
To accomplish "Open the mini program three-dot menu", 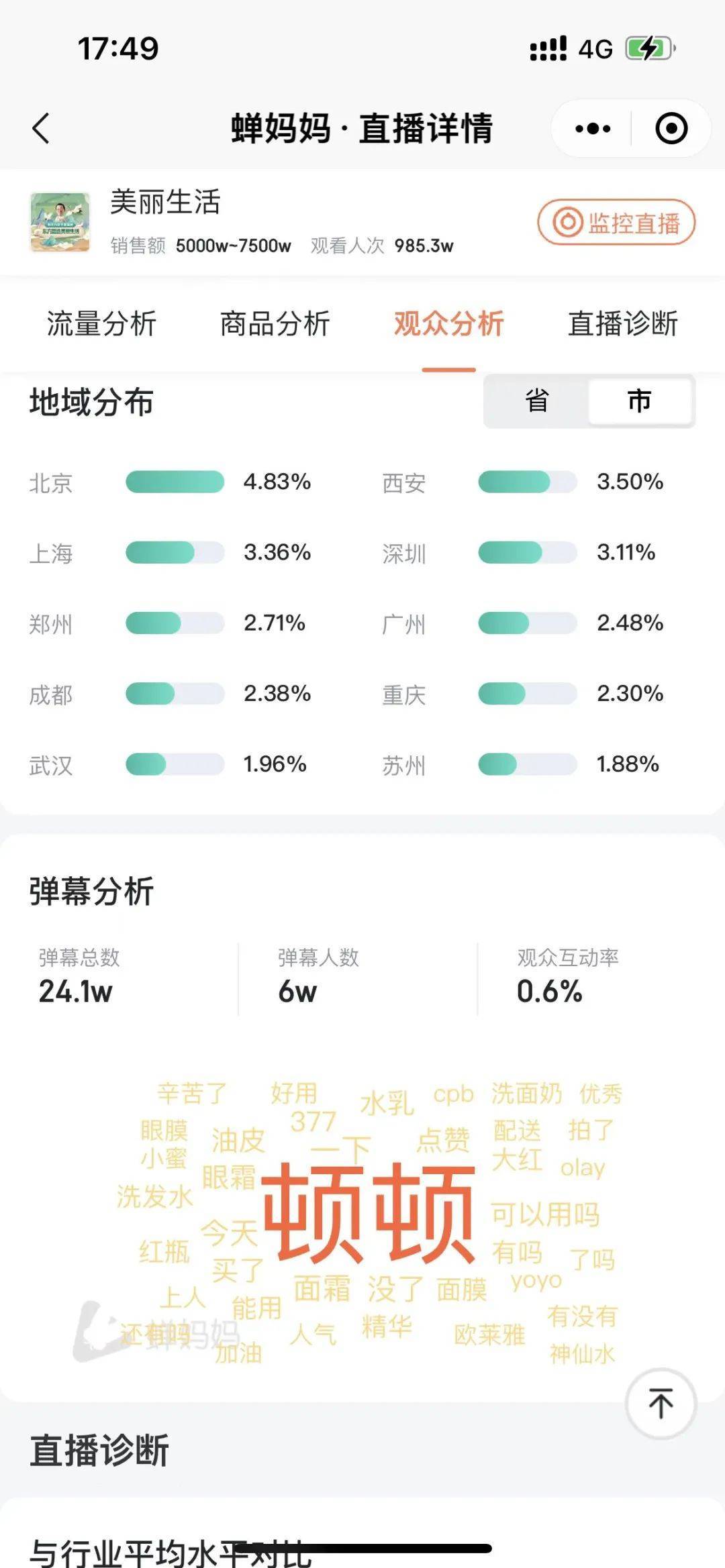I will [x=593, y=128].
